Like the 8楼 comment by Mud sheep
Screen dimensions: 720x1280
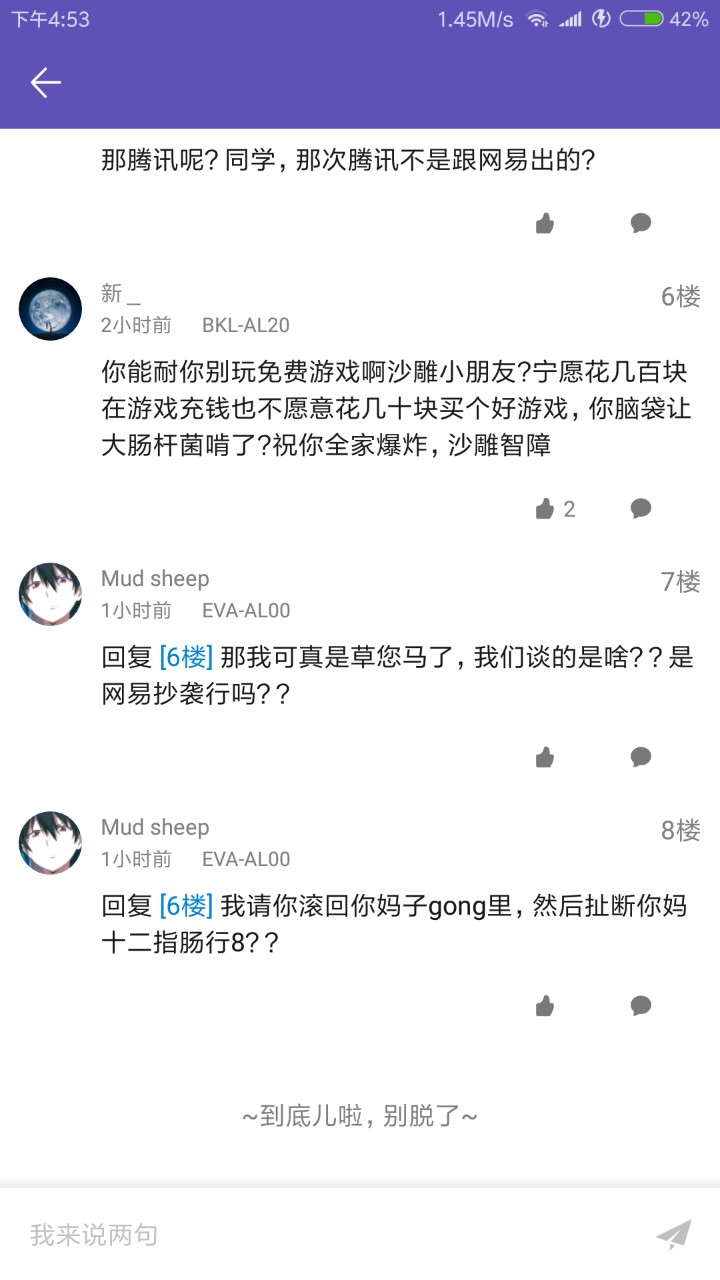(545, 1005)
